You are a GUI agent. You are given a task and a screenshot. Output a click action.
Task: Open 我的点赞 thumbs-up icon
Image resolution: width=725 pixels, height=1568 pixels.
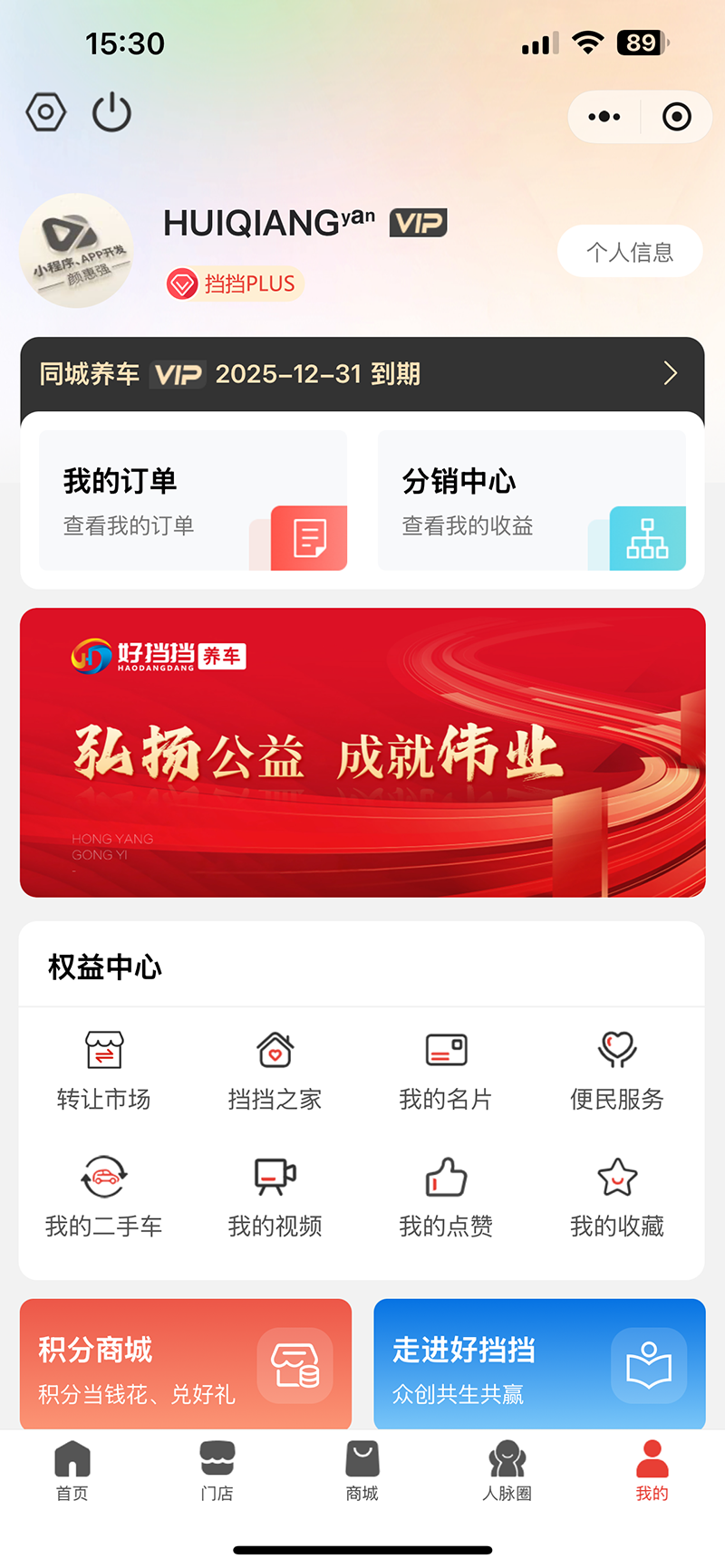(x=446, y=1176)
